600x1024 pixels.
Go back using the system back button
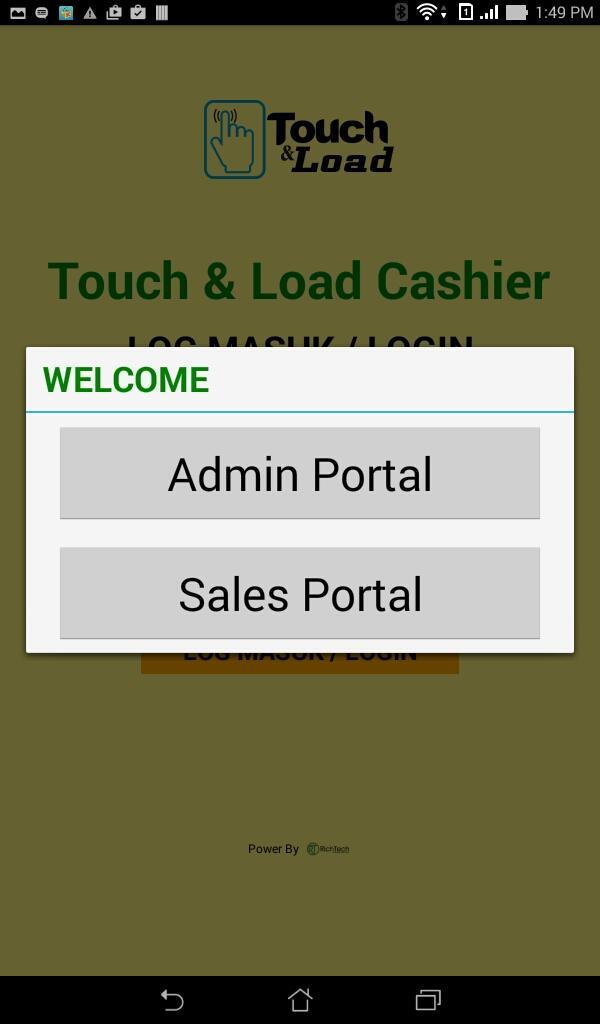pos(172,999)
